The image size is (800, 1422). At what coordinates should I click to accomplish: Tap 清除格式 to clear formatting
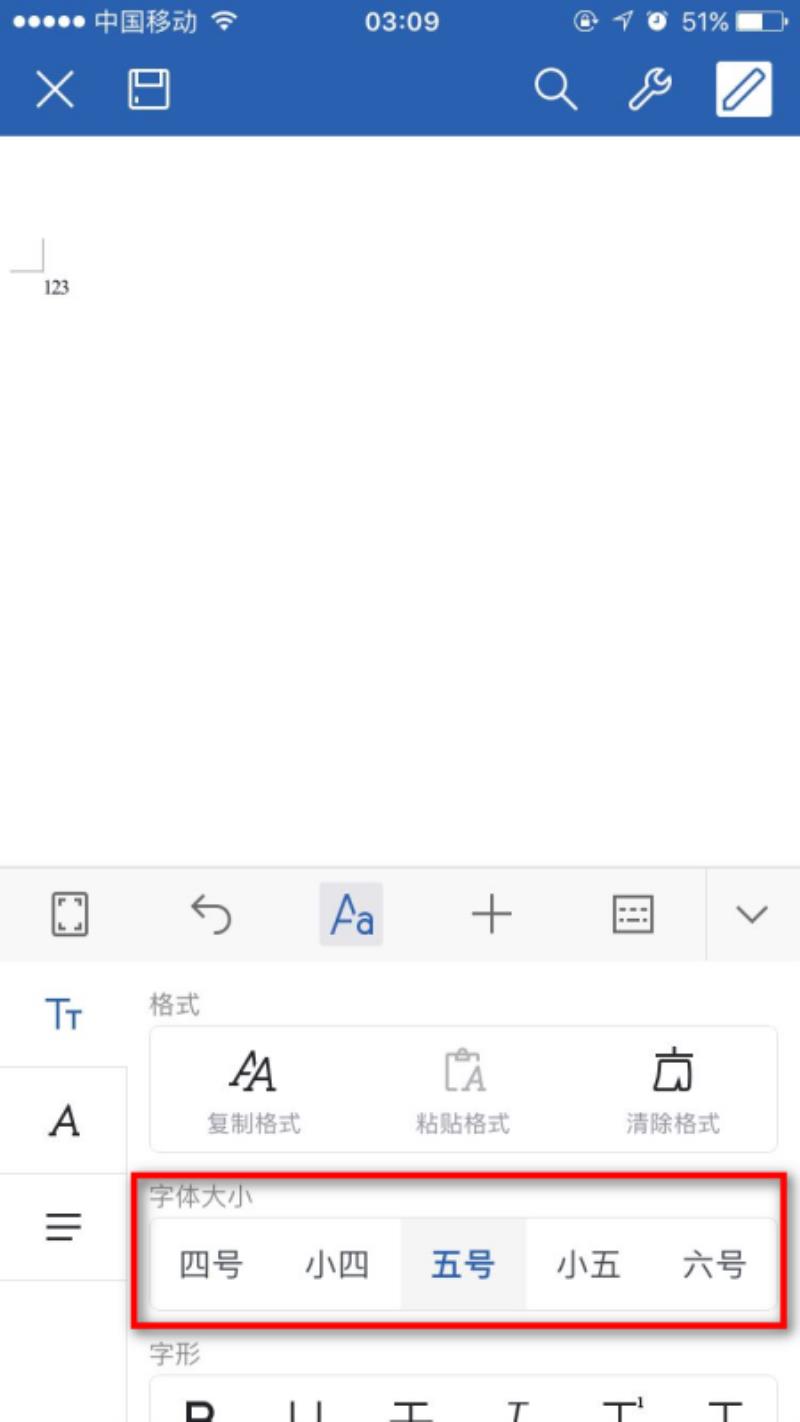point(673,1090)
